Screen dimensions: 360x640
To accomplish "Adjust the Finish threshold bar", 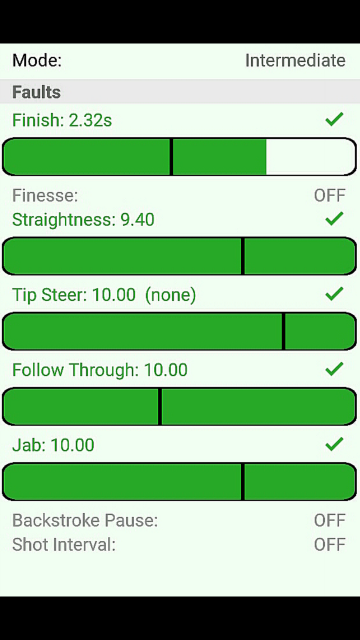I will pyautogui.click(x=180, y=157).
